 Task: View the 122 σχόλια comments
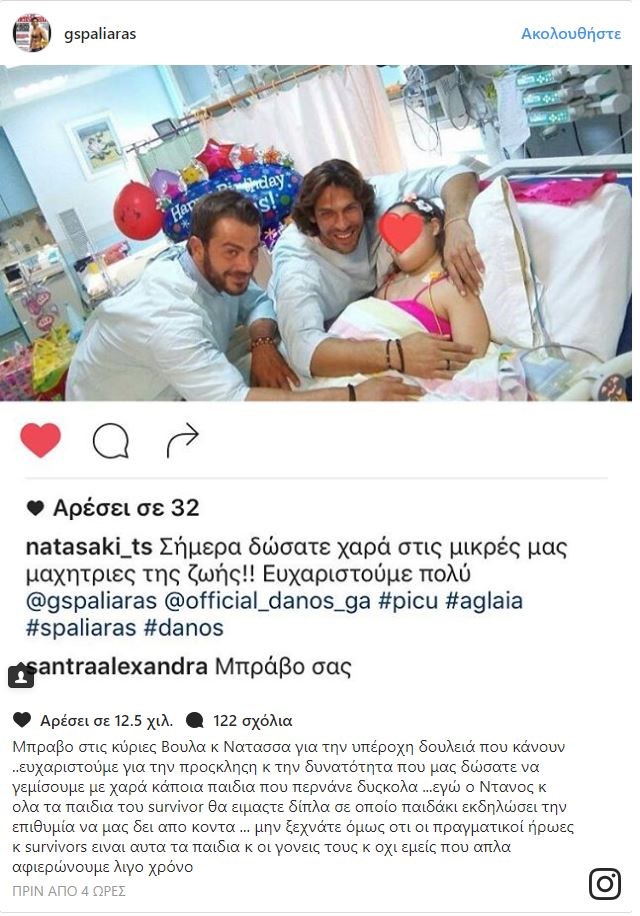click(x=251, y=720)
